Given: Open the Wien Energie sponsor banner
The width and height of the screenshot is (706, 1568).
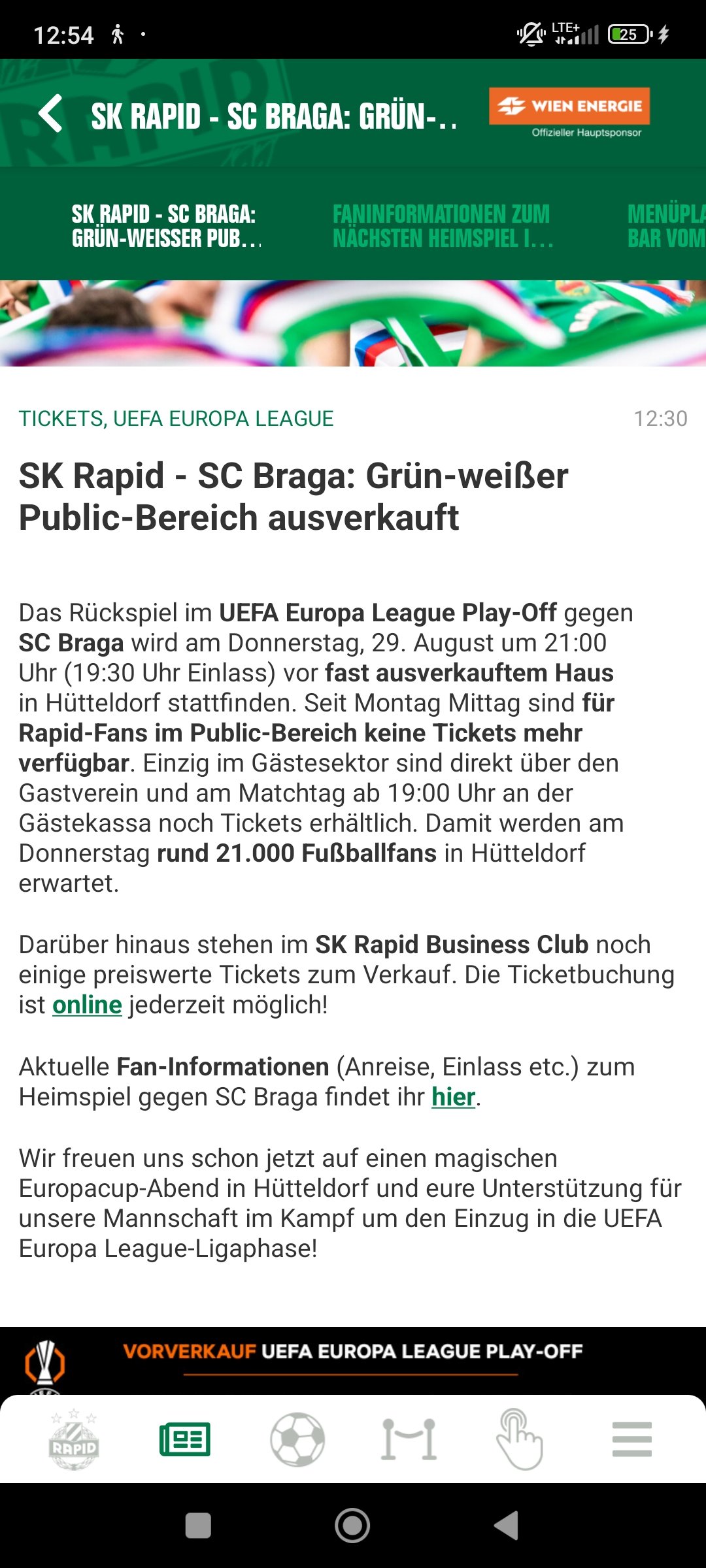Looking at the screenshot, I should click(x=569, y=113).
